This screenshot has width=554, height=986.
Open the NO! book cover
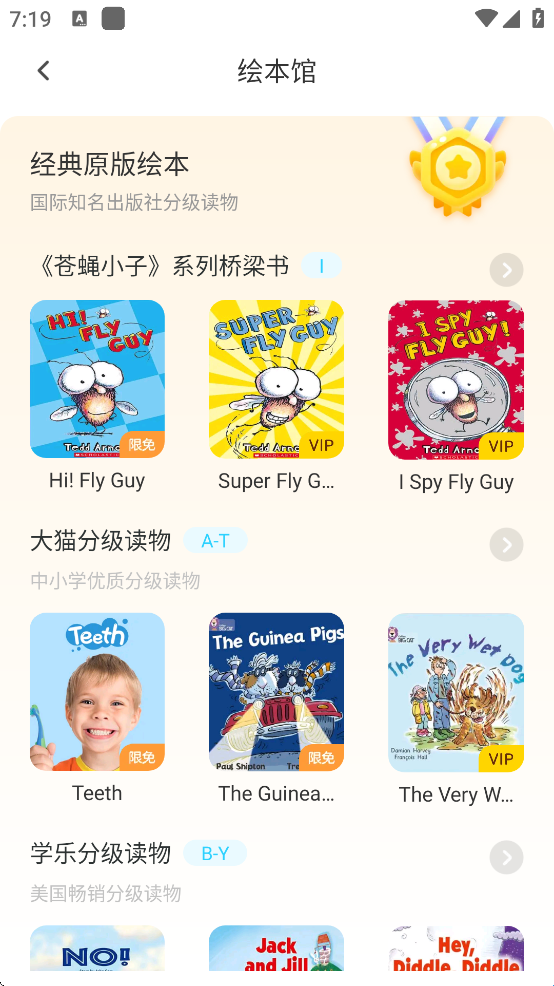(97, 948)
